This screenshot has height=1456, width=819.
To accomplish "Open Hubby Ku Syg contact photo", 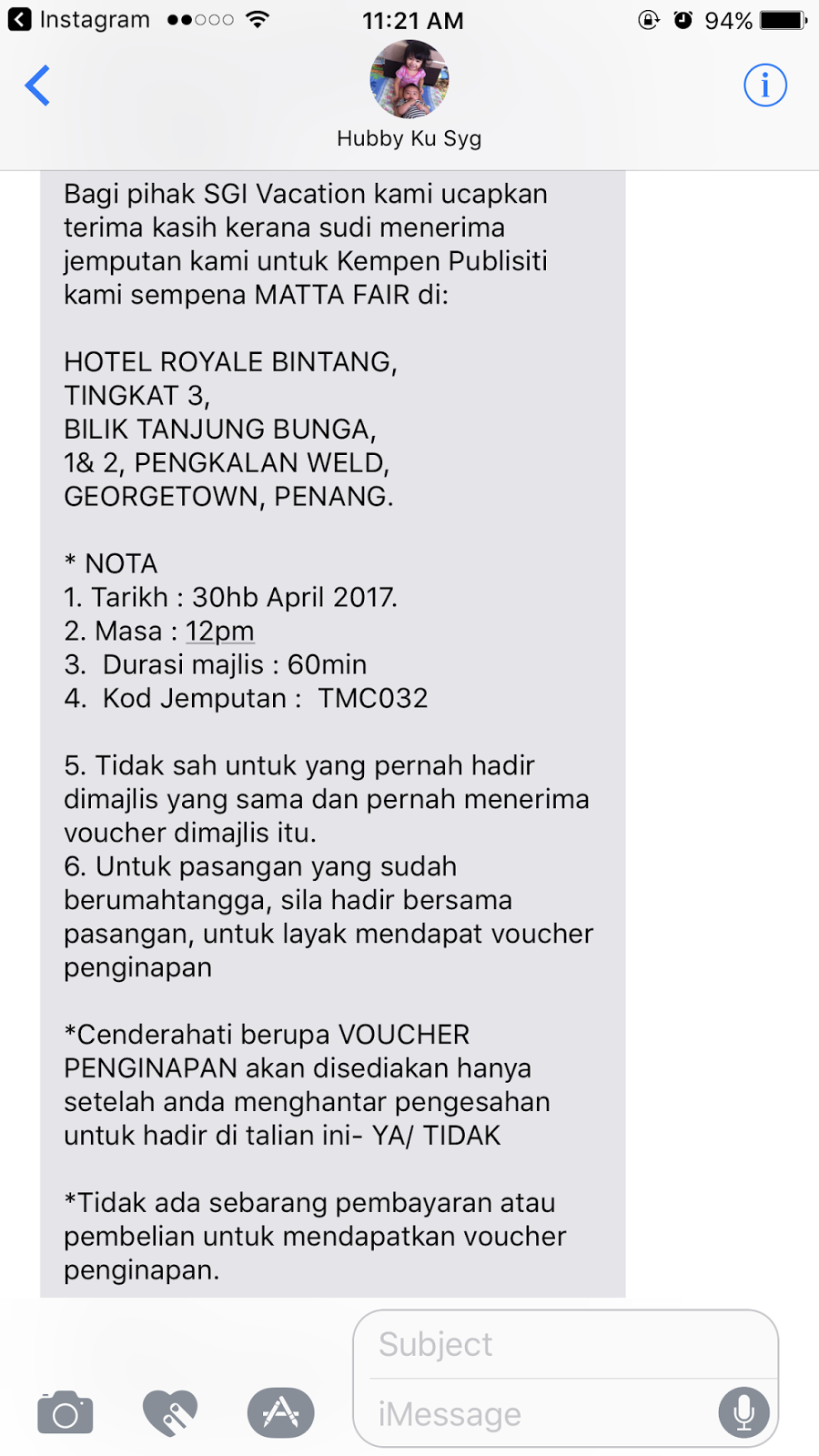I will click(409, 80).
